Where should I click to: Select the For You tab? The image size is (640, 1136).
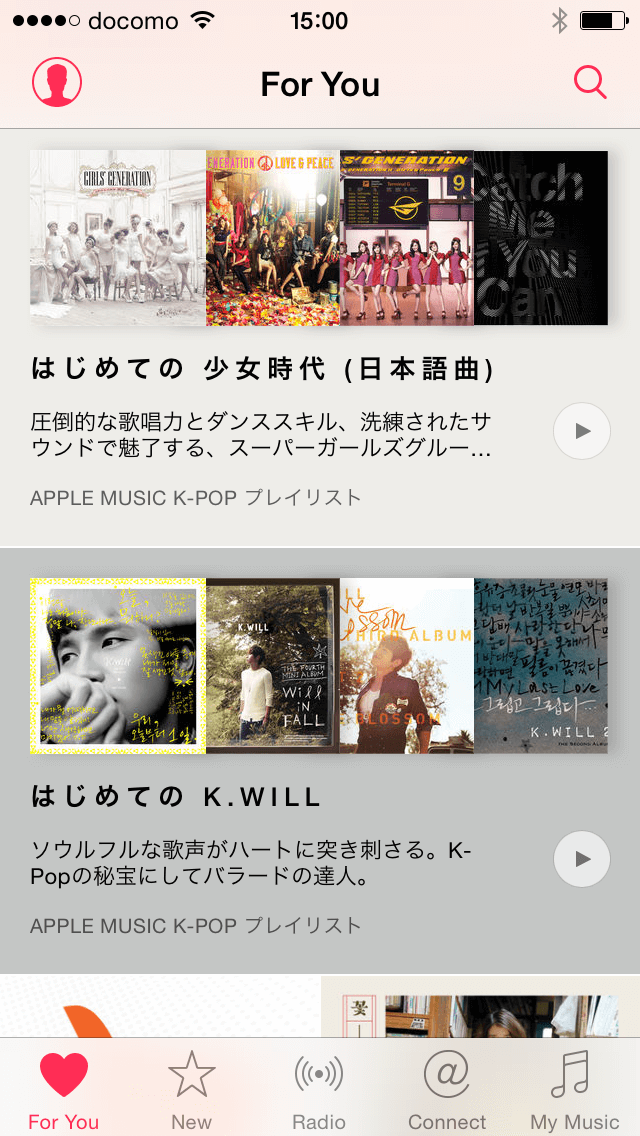(x=64, y=1090)
